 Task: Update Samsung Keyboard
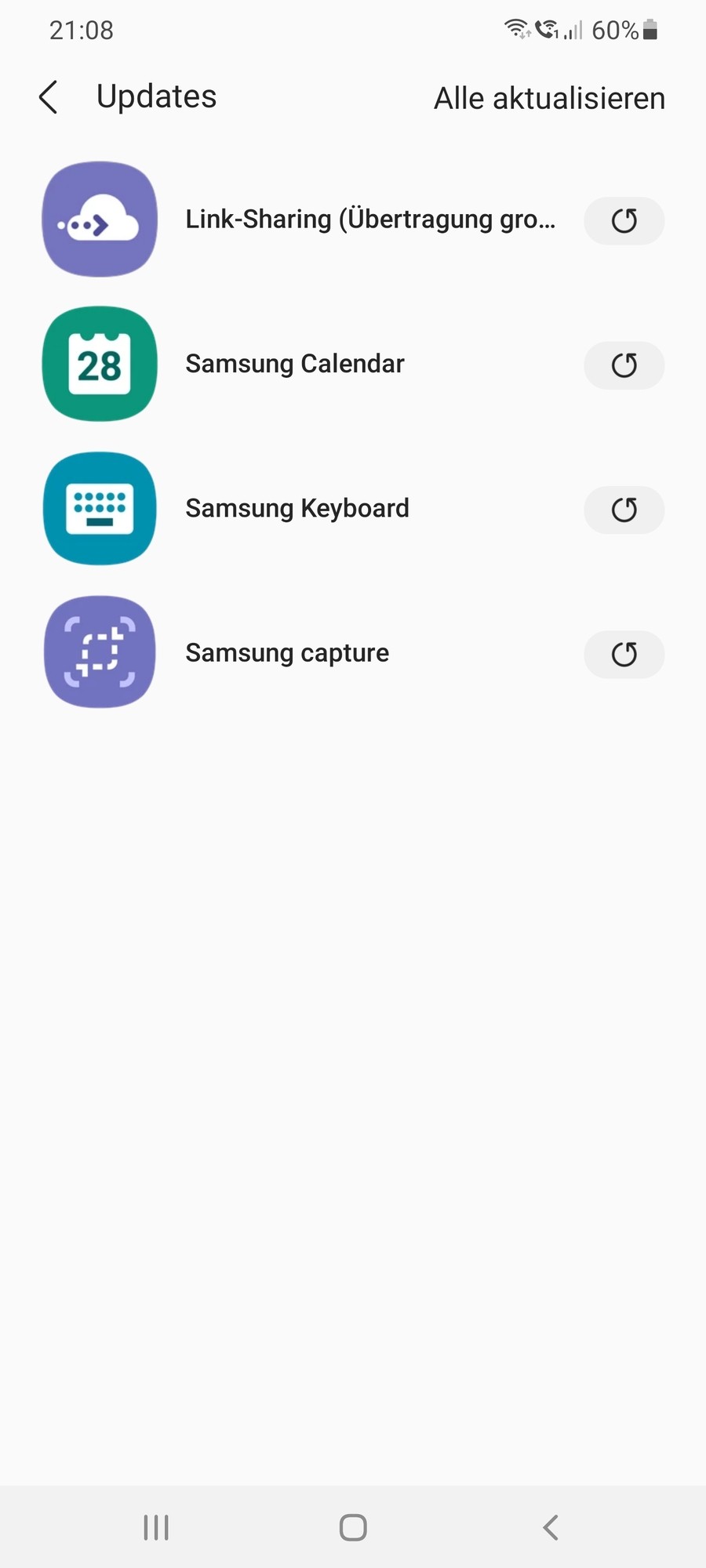coord(624,510)
